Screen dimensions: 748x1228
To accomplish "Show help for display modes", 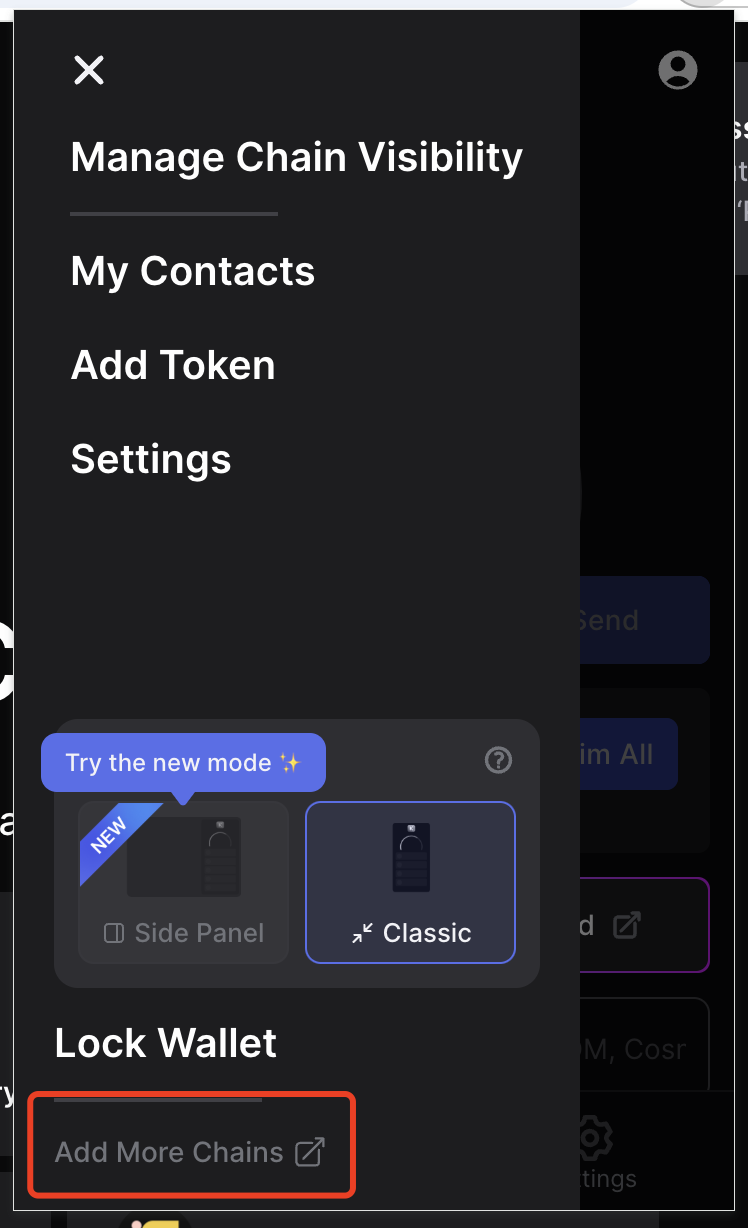I will coord(498,761).
